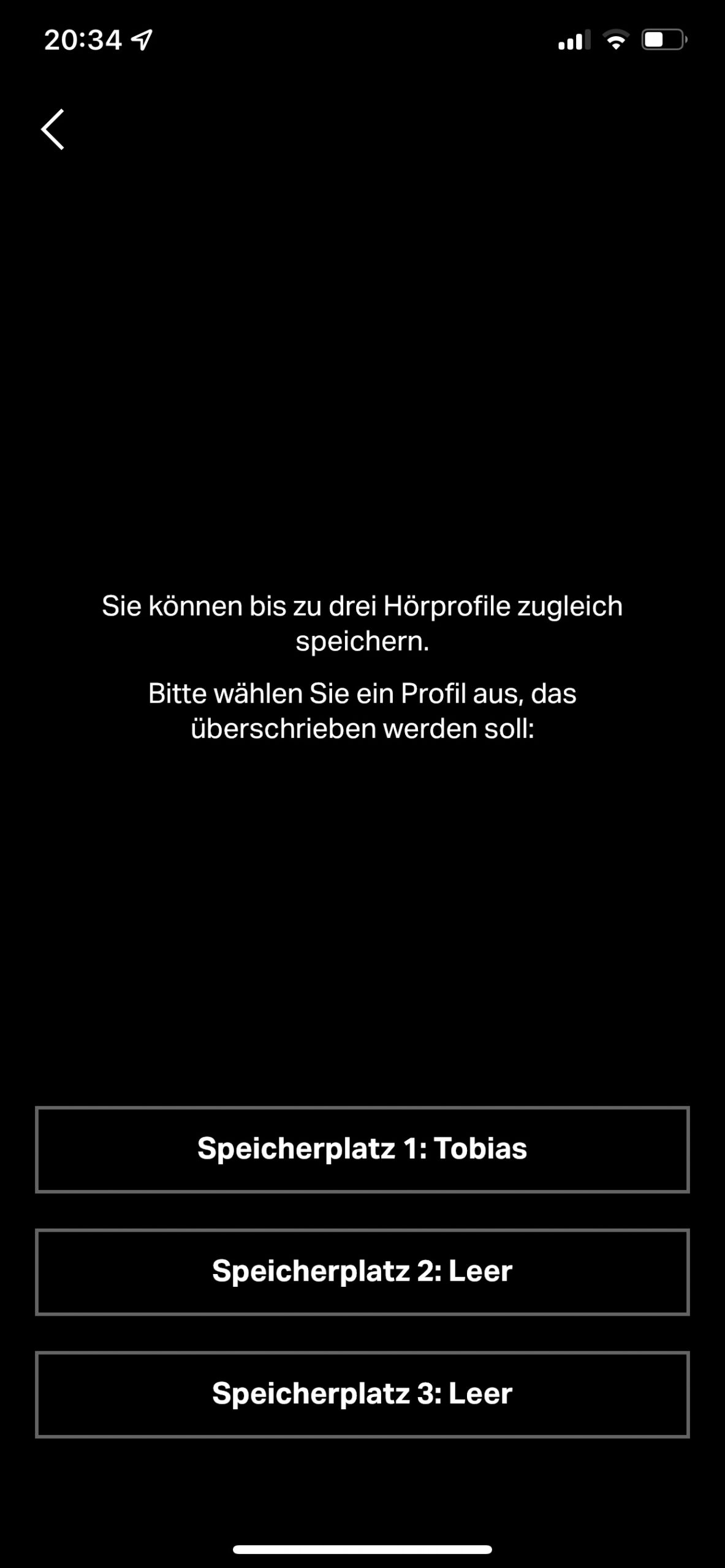Save profile to Speicherplatz 3: Leer
Viewport: 725px width, 1568px height.
(x=362, y=1395)
